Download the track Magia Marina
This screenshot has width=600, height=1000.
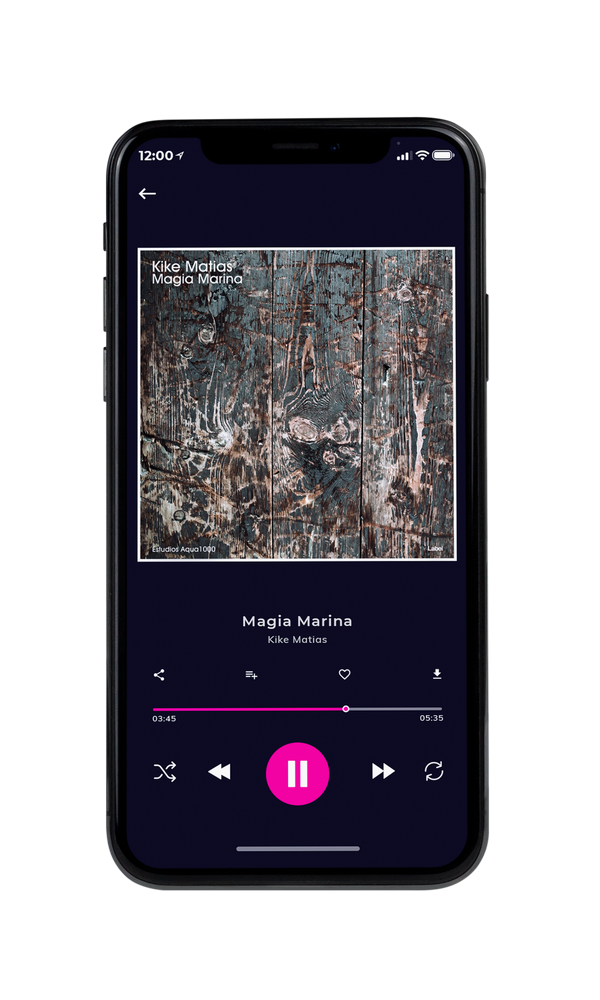point(437,674)
